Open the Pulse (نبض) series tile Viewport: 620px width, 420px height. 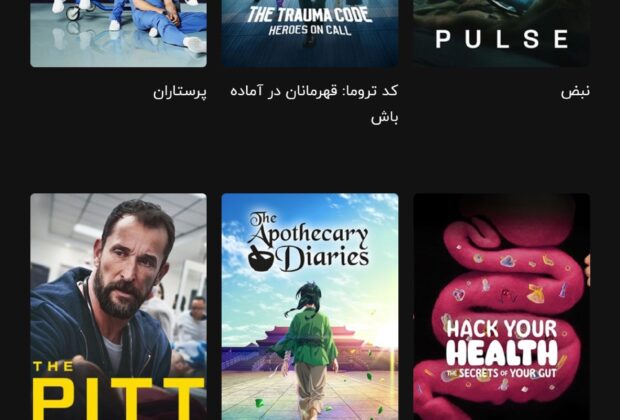[x=501, y=33]
